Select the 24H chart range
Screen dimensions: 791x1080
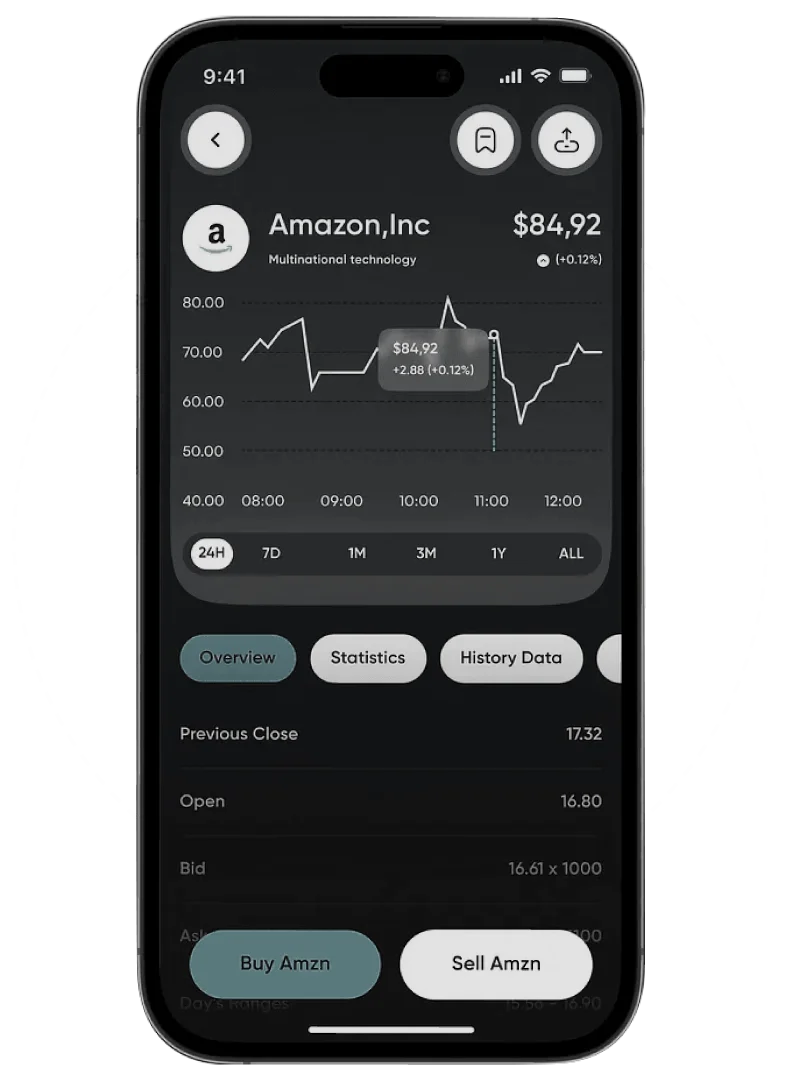pyautogui.click(x=212, y=553)
